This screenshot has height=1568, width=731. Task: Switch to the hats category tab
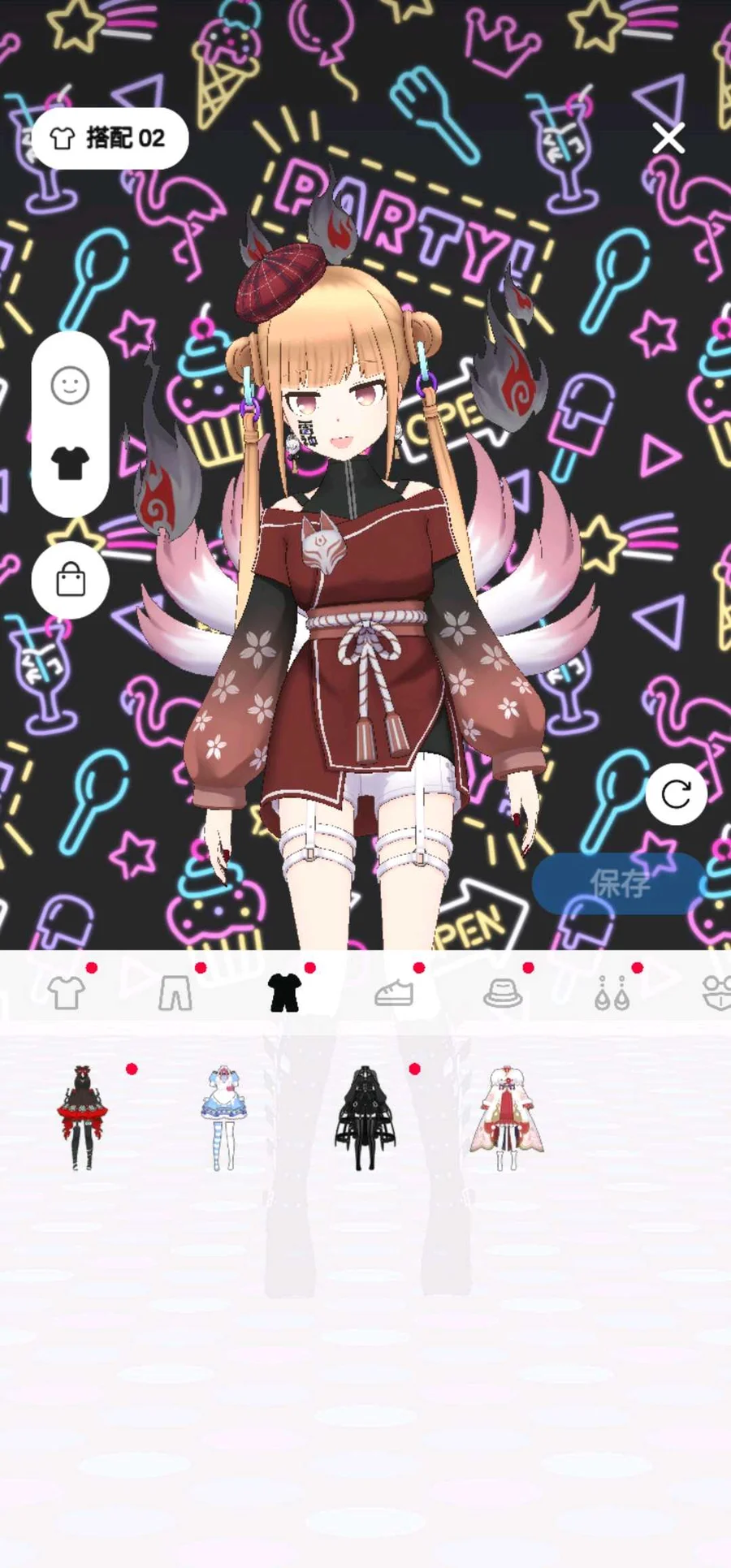point(503,992)
